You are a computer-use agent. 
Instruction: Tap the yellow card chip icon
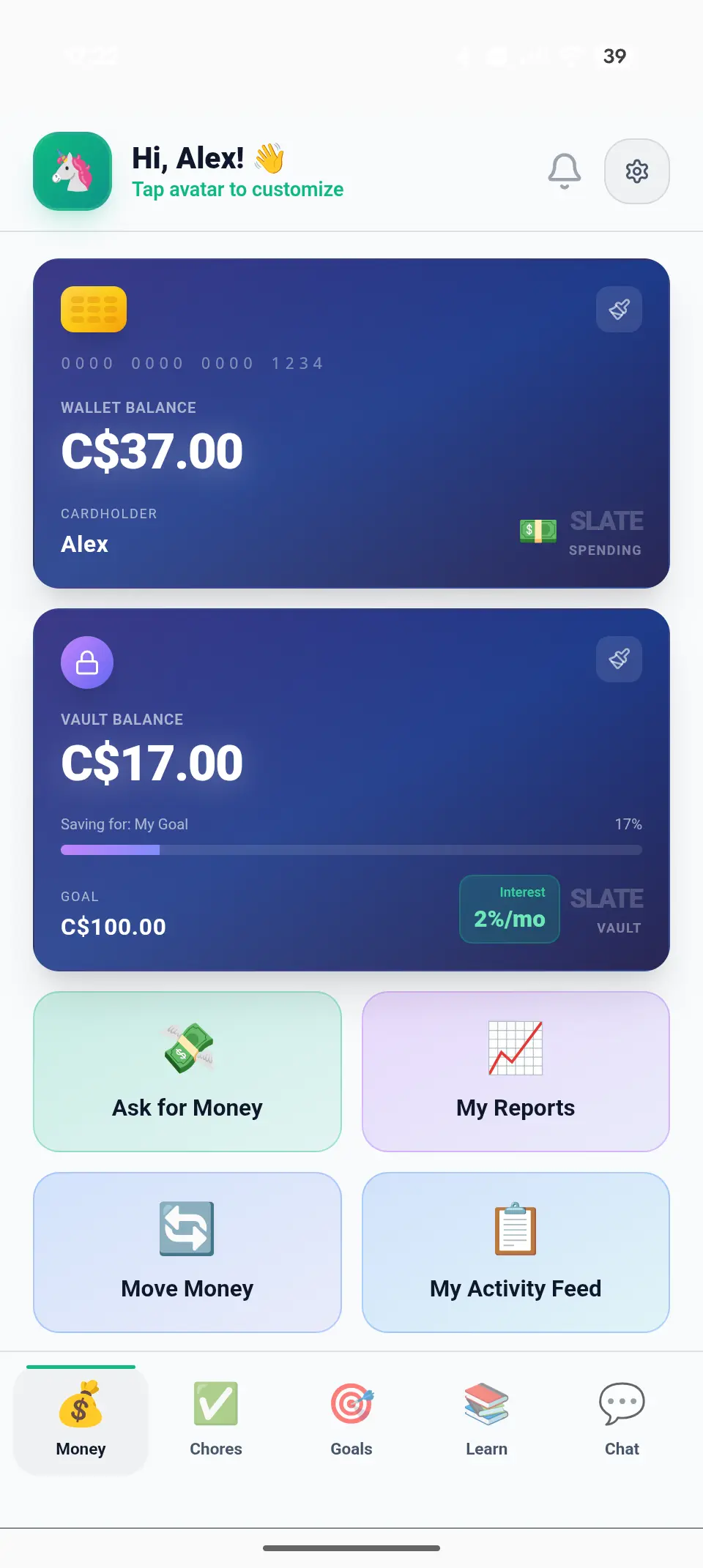tap(93, 309)
